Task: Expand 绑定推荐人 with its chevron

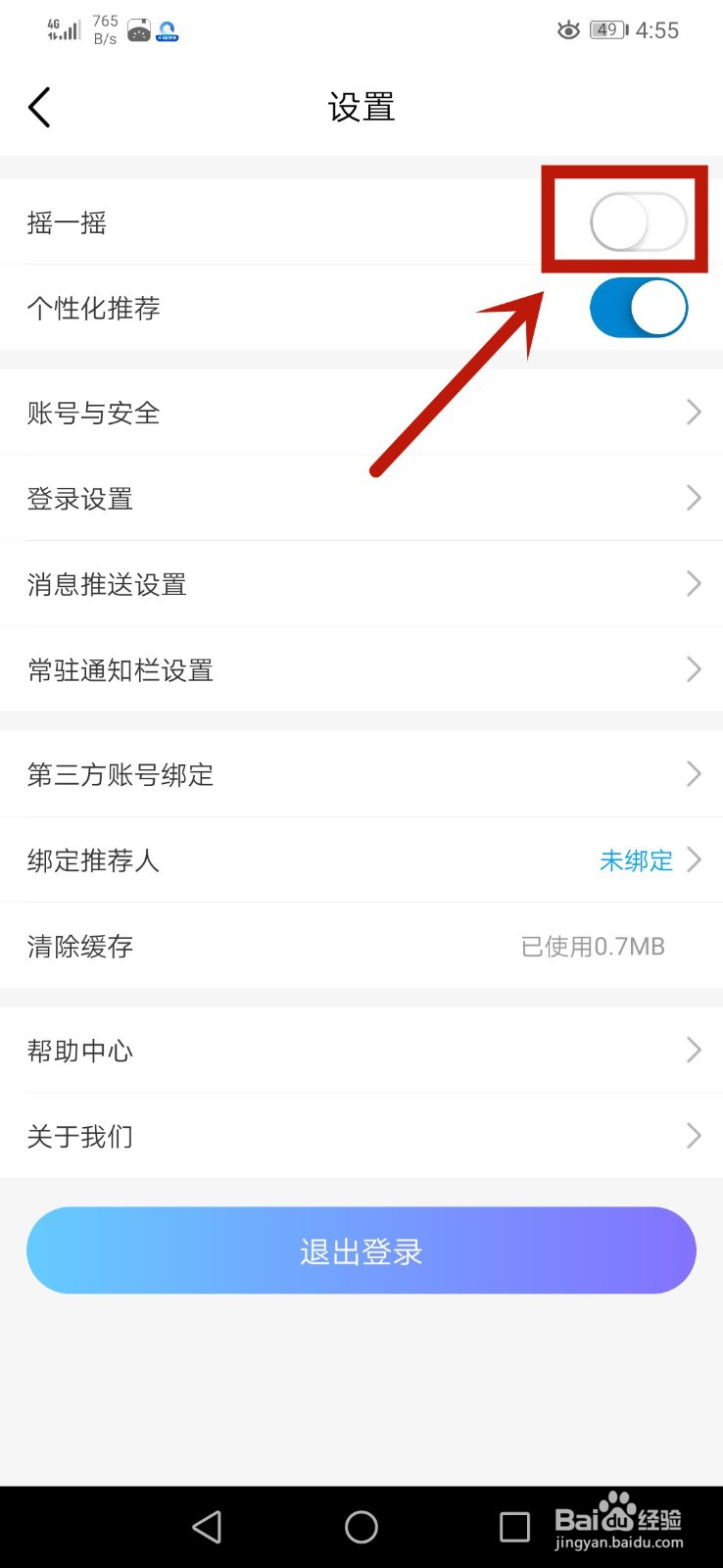Action: tap(694, 859)
